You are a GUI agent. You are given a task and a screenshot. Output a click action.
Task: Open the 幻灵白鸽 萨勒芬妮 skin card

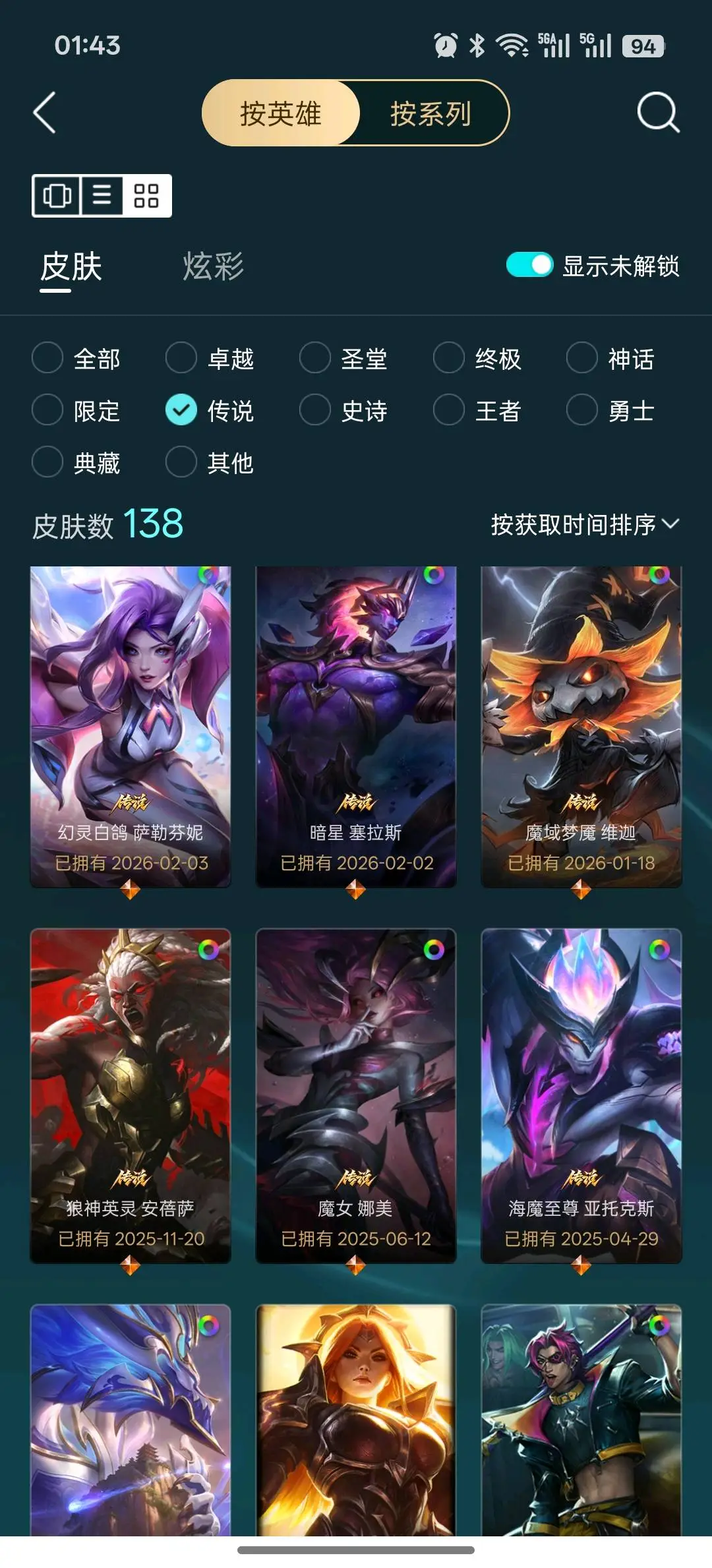click(x=131, y=725)
